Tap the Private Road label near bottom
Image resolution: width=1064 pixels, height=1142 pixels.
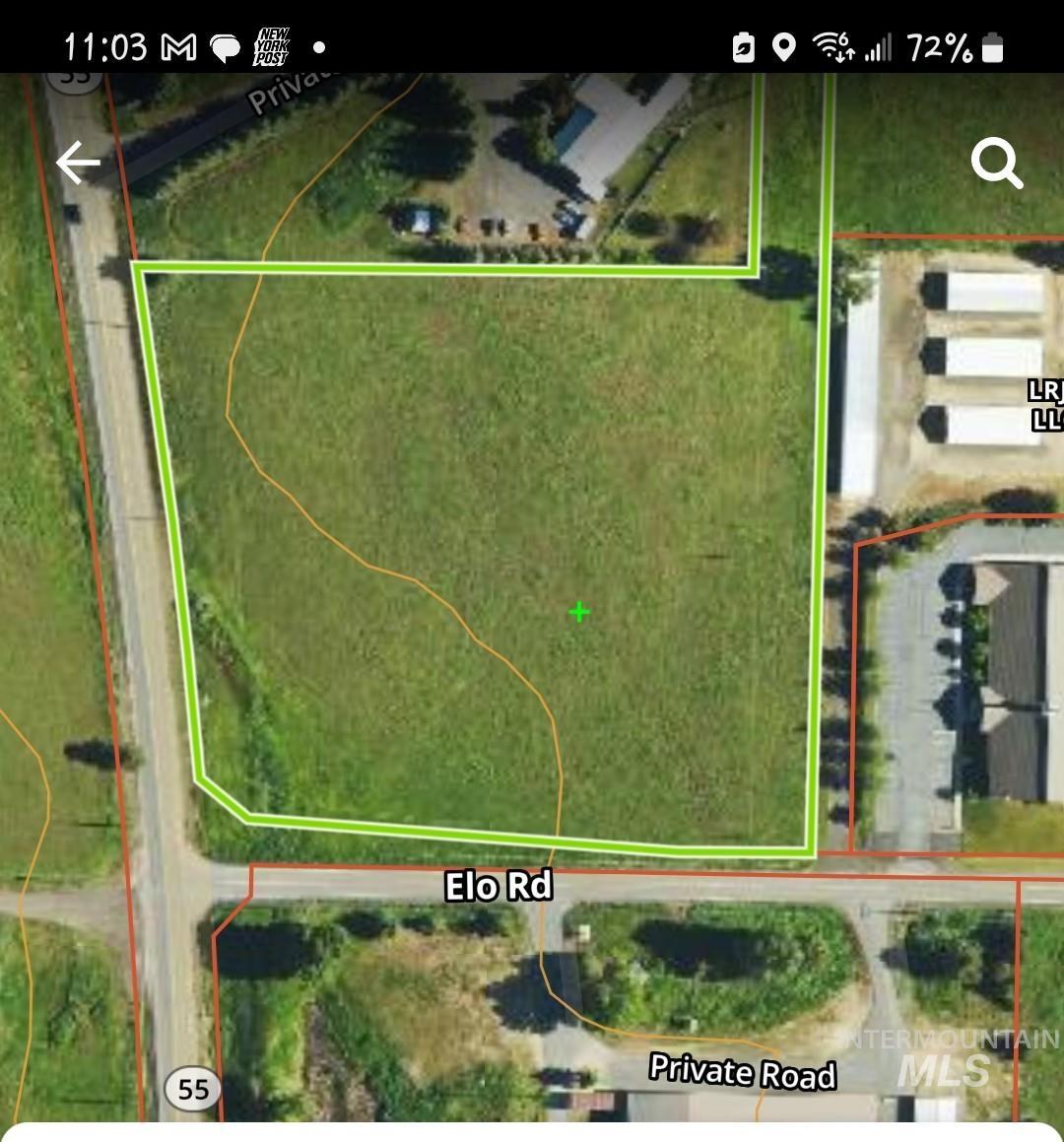tap(741, 1072)
